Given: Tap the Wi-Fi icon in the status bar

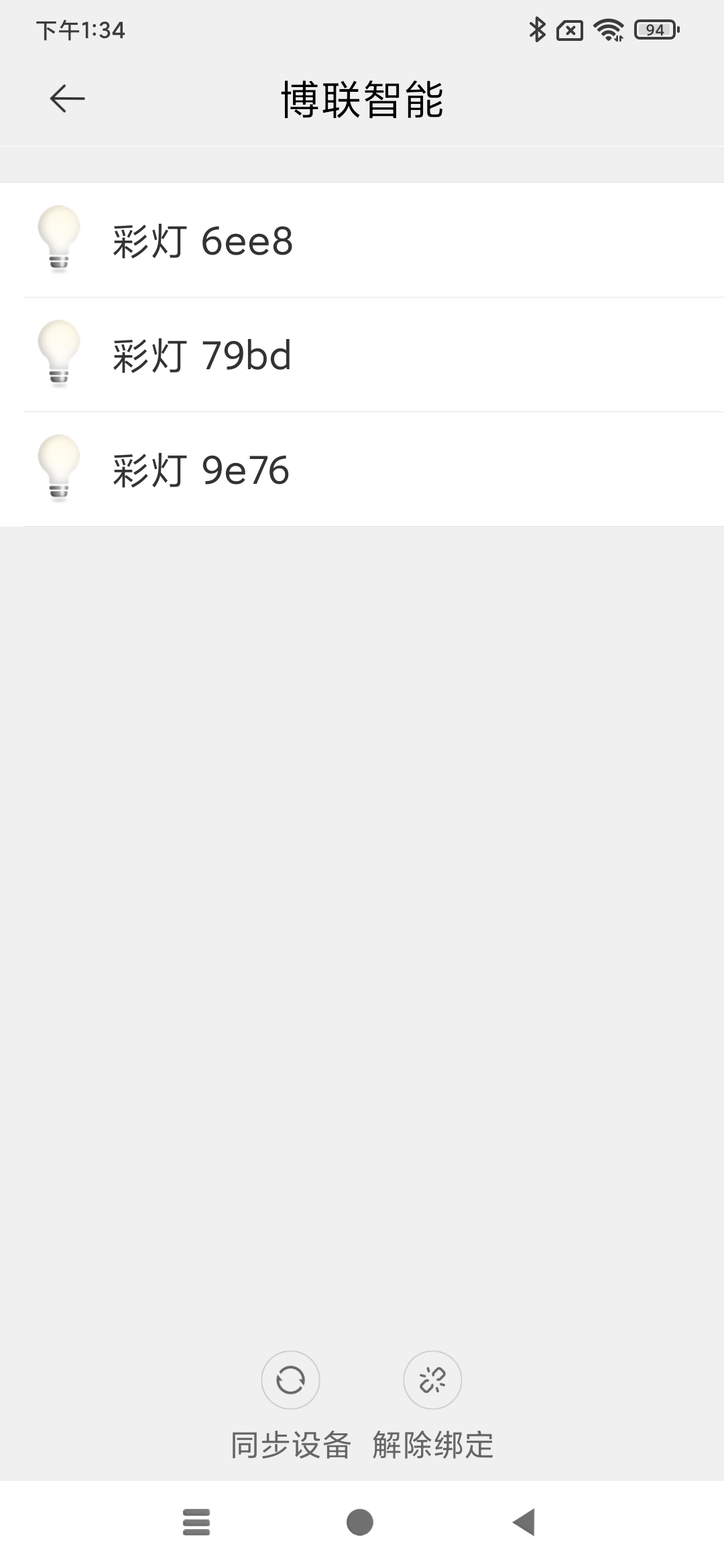Looking at the screenshot, I should click(x=609, y=29).
